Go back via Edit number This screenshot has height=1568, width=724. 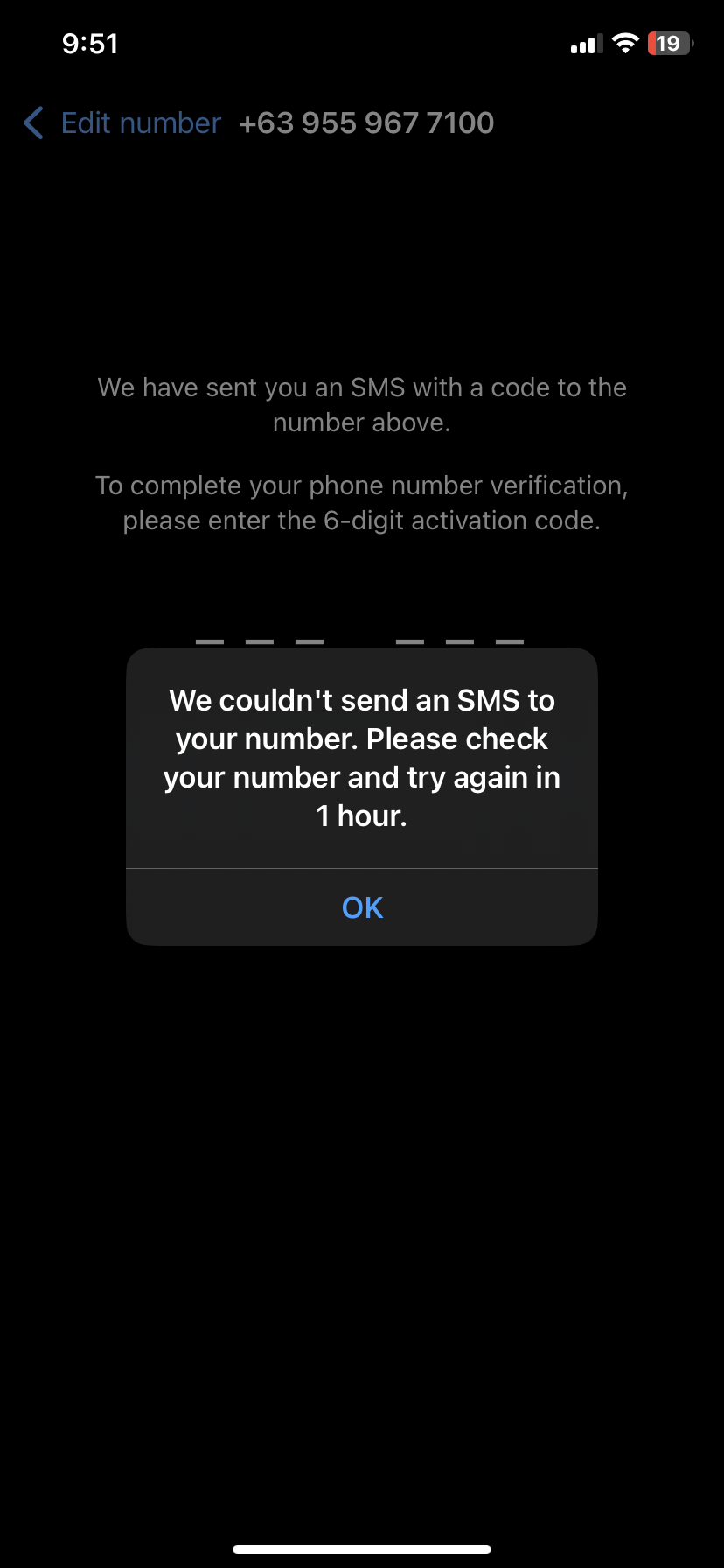[122, 123]
